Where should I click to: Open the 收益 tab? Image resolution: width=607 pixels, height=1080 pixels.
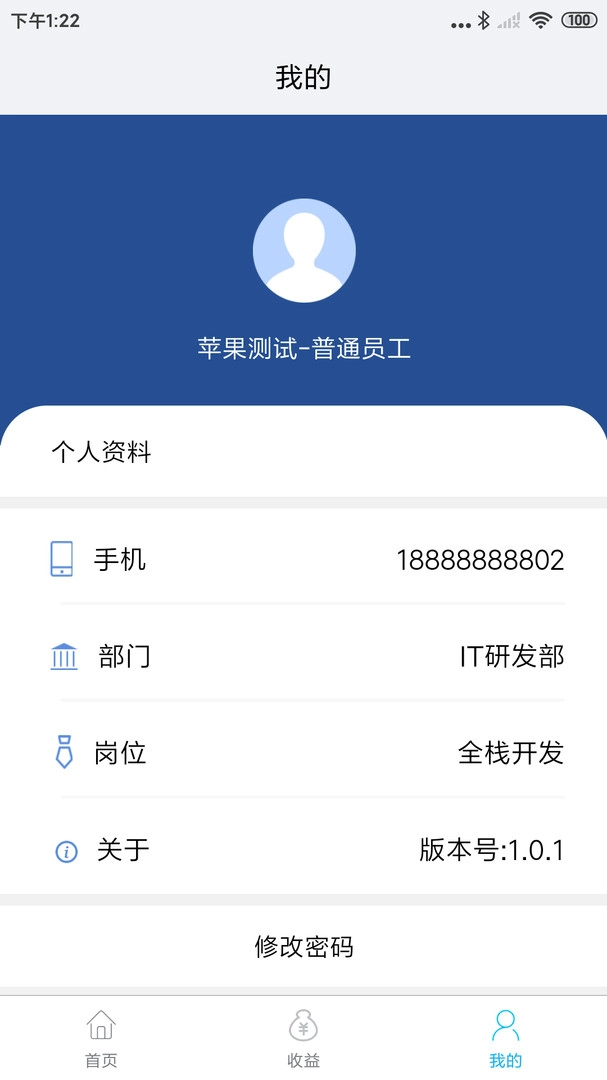point(303,1038)
